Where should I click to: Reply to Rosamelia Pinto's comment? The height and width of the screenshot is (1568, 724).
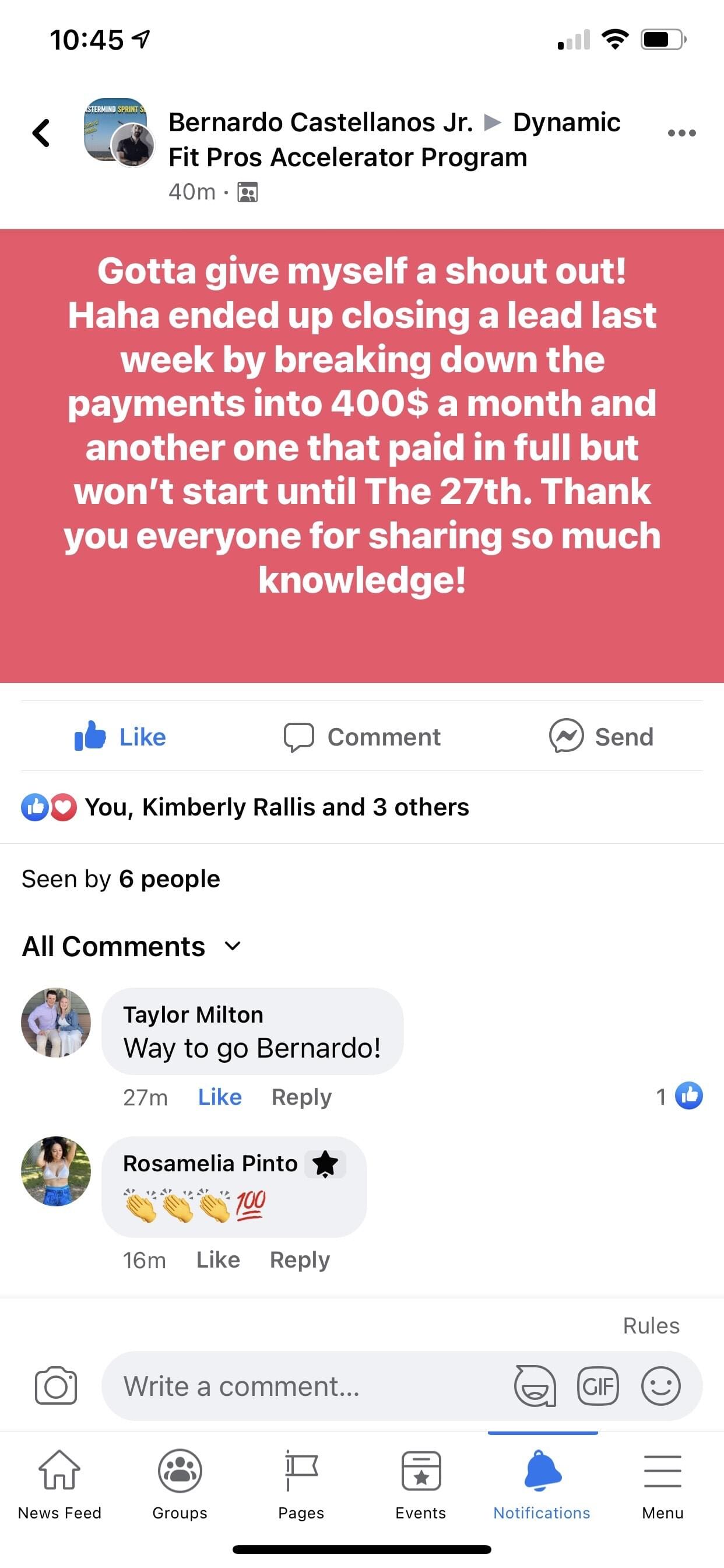[299, 1259]
